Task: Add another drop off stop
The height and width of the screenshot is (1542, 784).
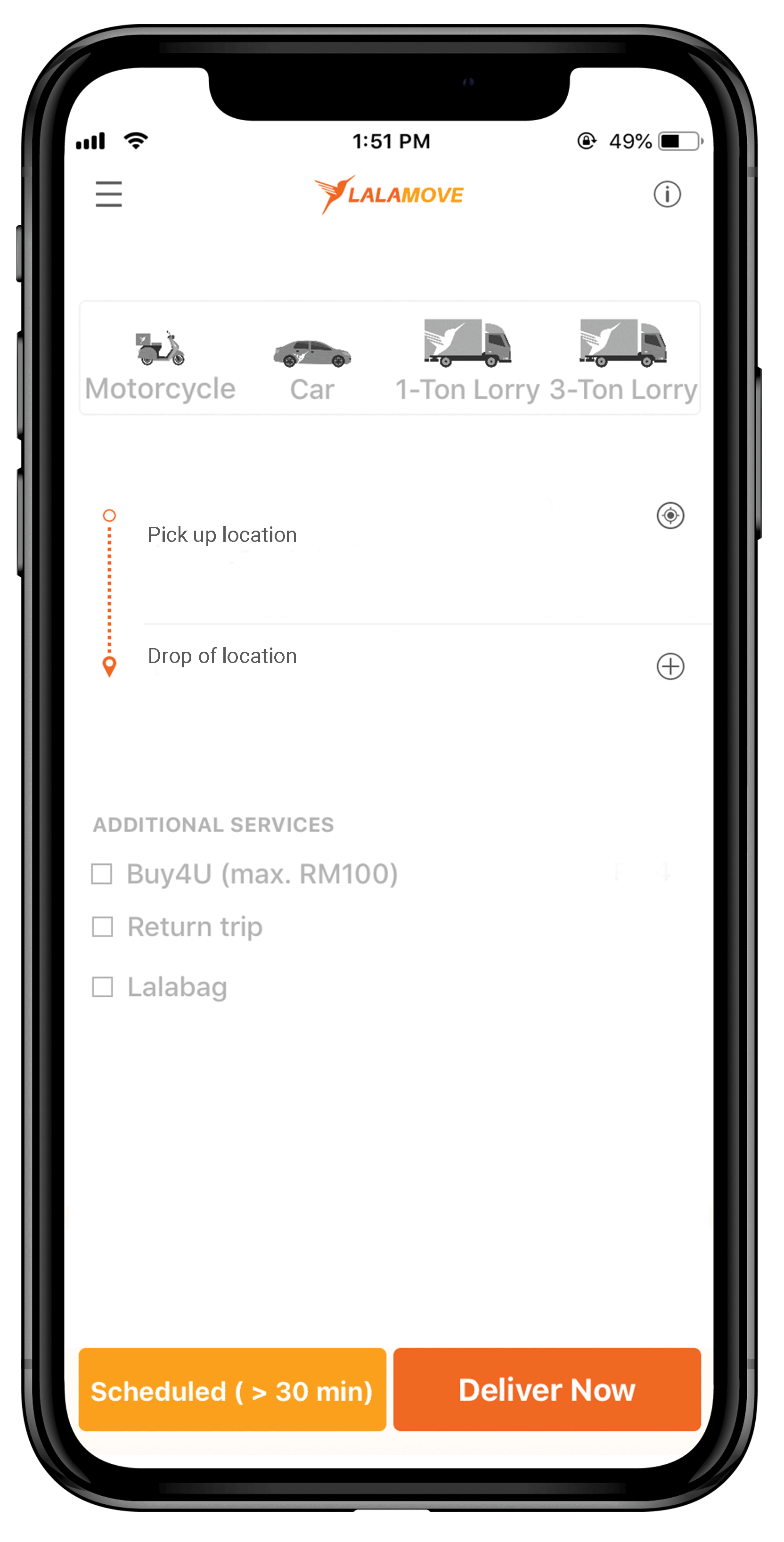Action: (x=670, y=666)
